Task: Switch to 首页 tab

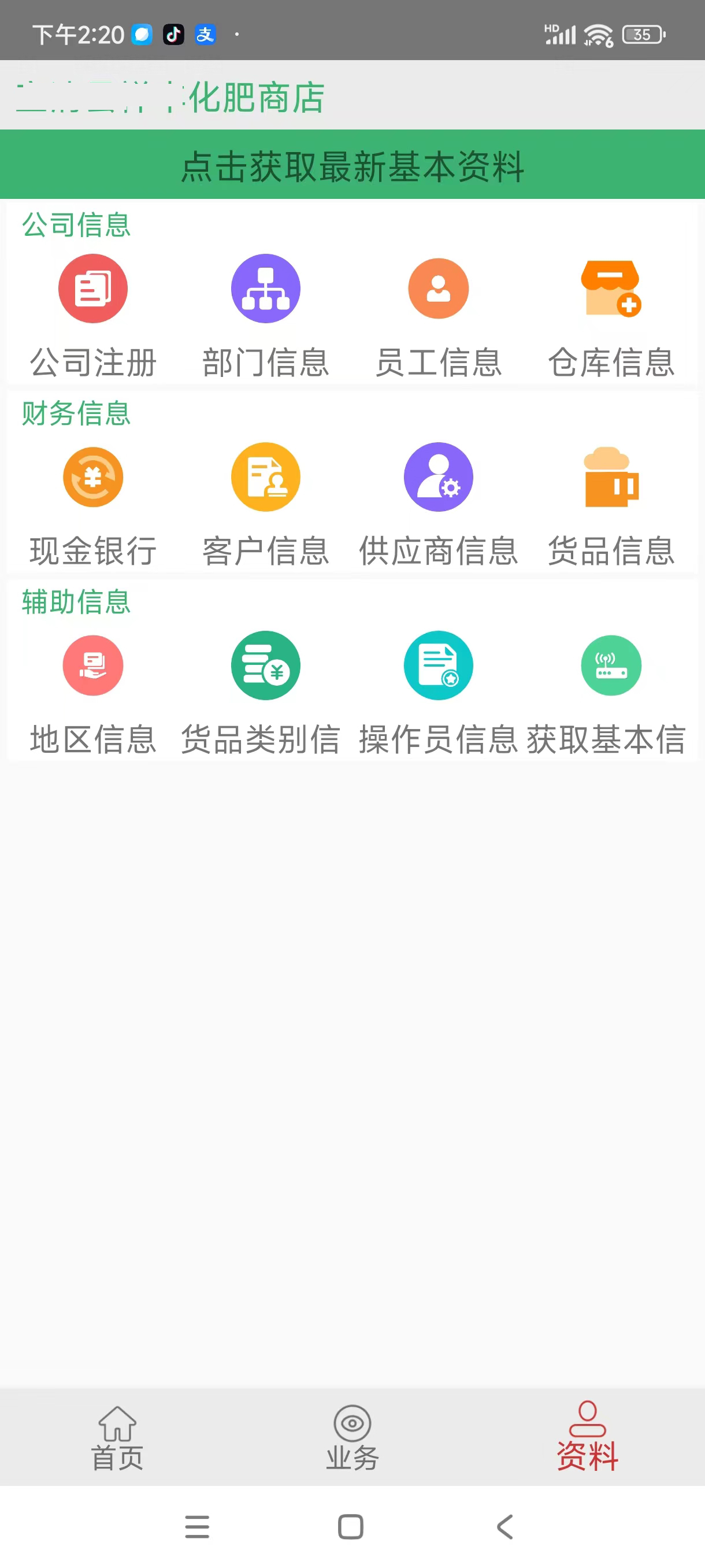Action: point(117,1438)
